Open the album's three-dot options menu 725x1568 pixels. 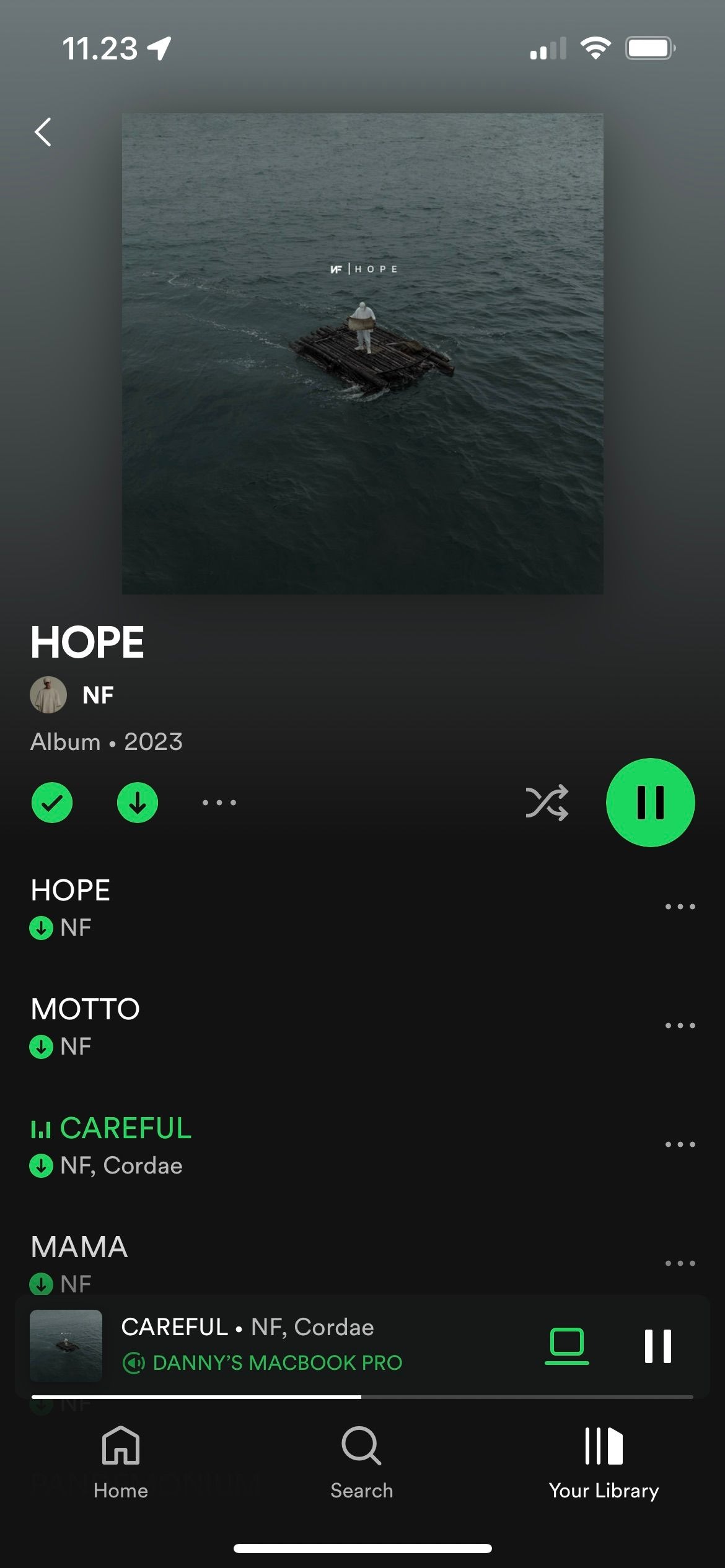click(219, 803)
